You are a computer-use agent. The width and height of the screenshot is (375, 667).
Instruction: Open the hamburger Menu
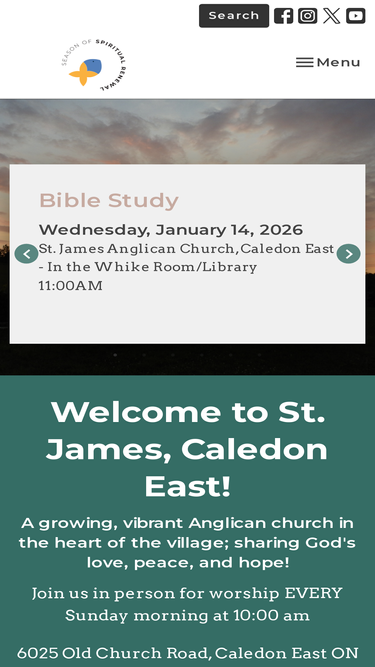point(328,62)
